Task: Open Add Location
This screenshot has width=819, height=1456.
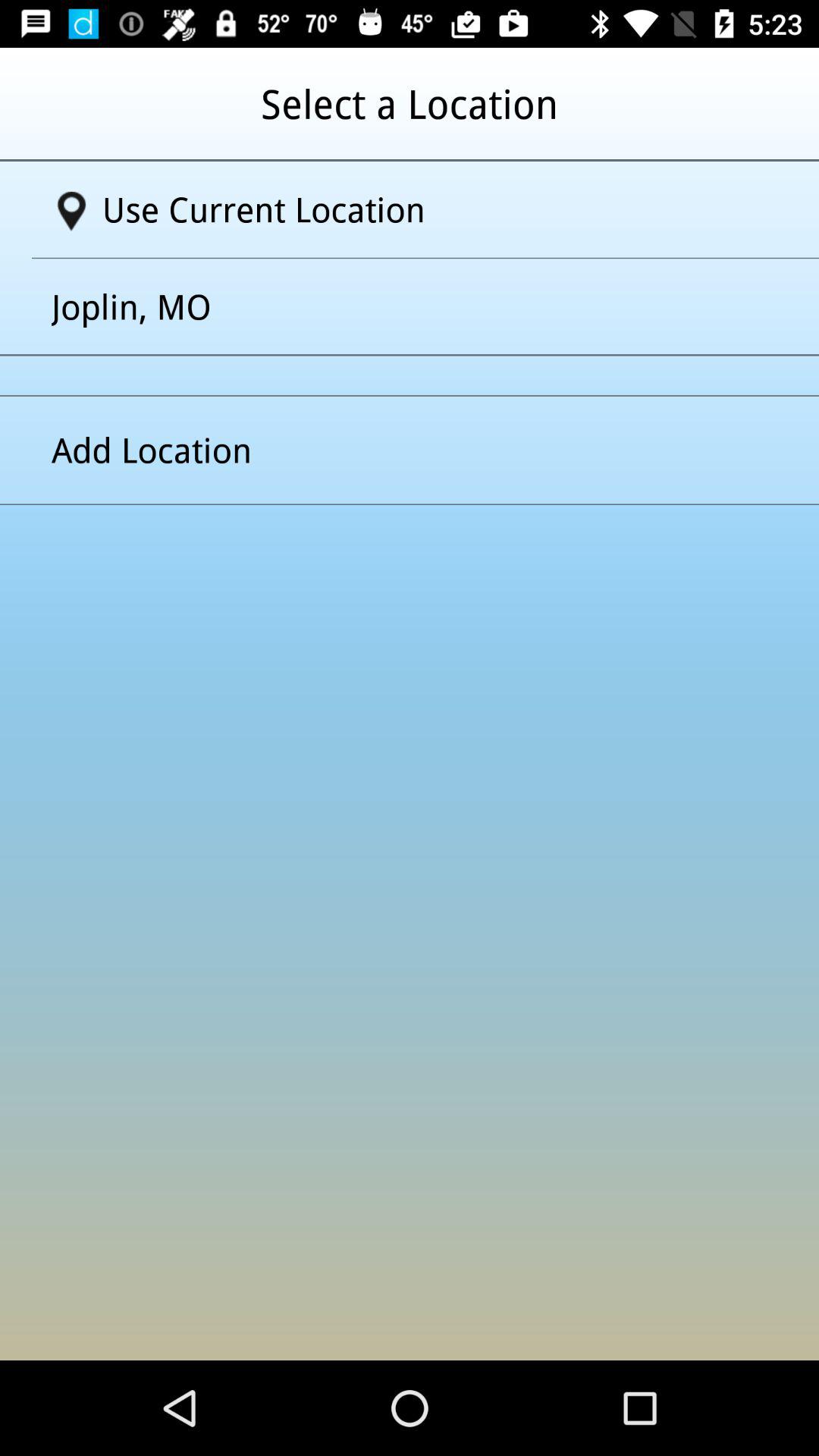Action: coord(152,451)
